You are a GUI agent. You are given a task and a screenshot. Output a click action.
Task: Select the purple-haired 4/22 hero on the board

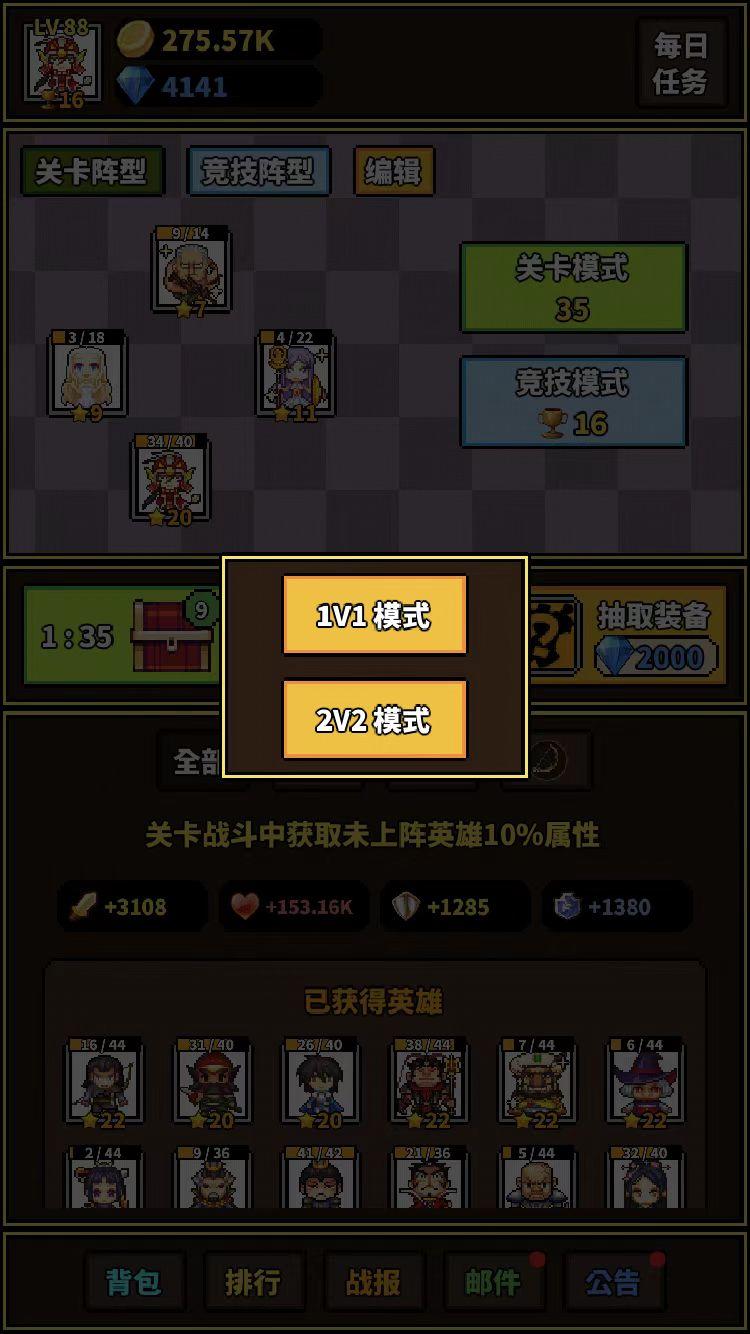point(296,375)
